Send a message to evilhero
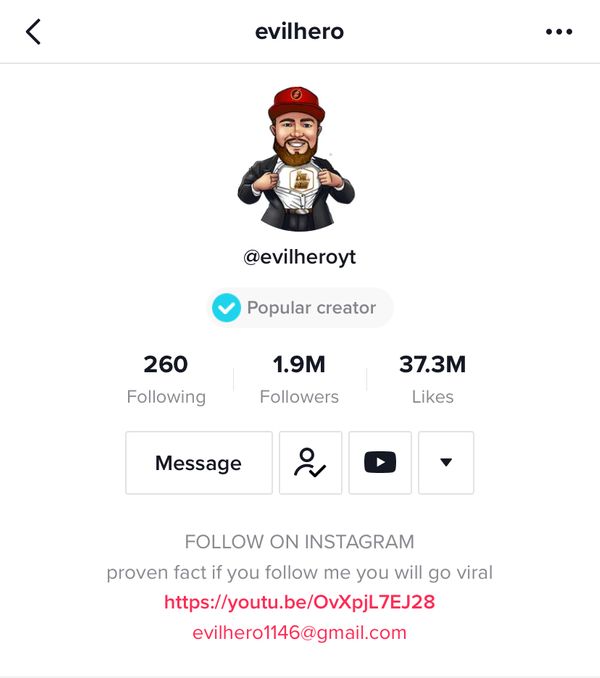The width and height of the screenshot is (600, 678). [198, 463]
